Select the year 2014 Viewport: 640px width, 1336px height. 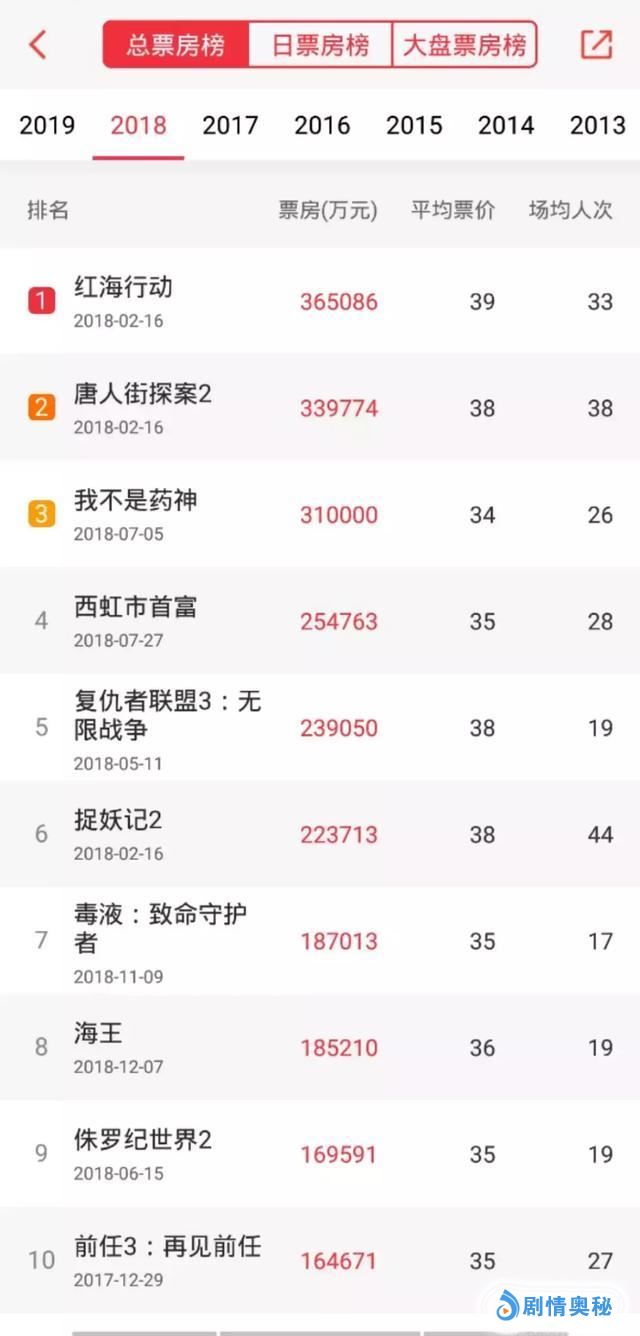coord(506,125)
